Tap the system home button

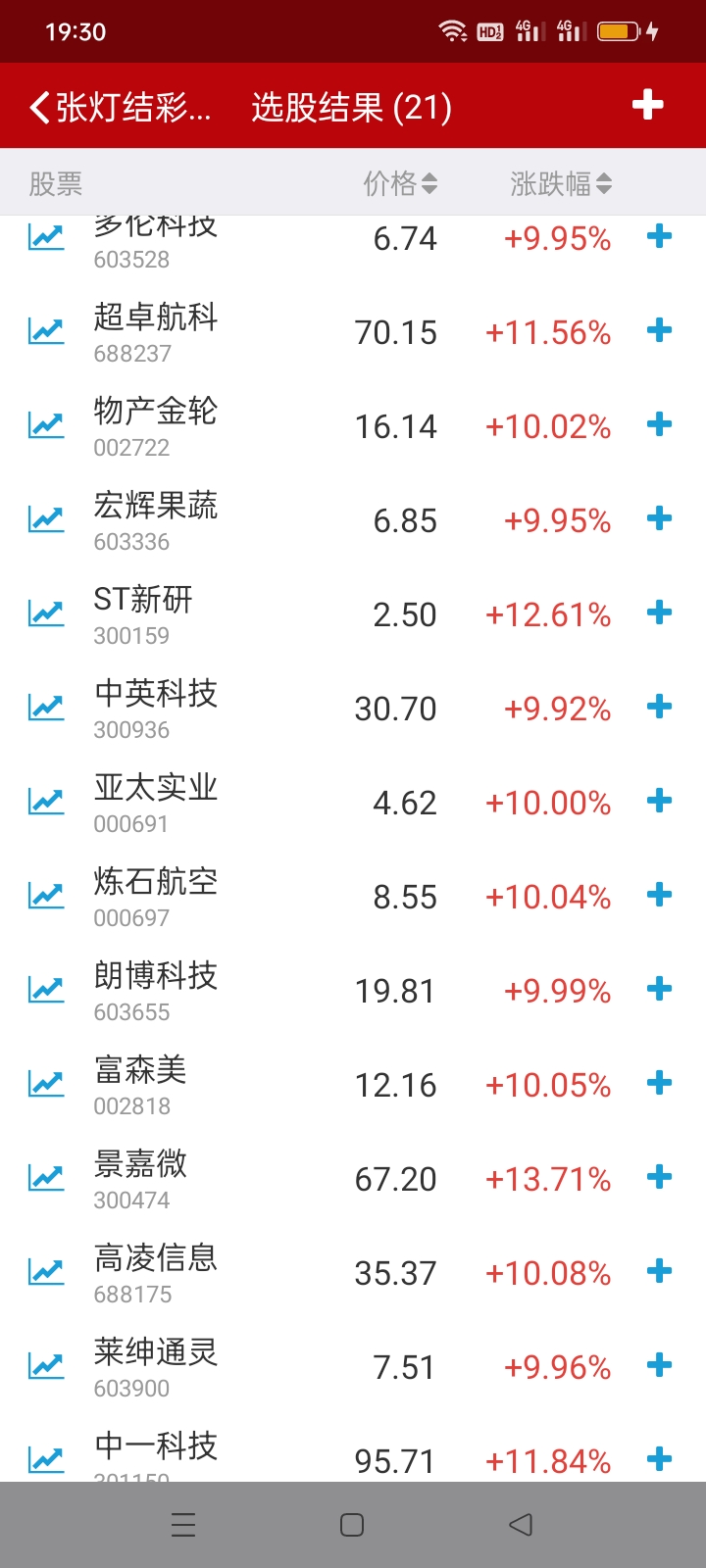click(x=352, y=1525)
